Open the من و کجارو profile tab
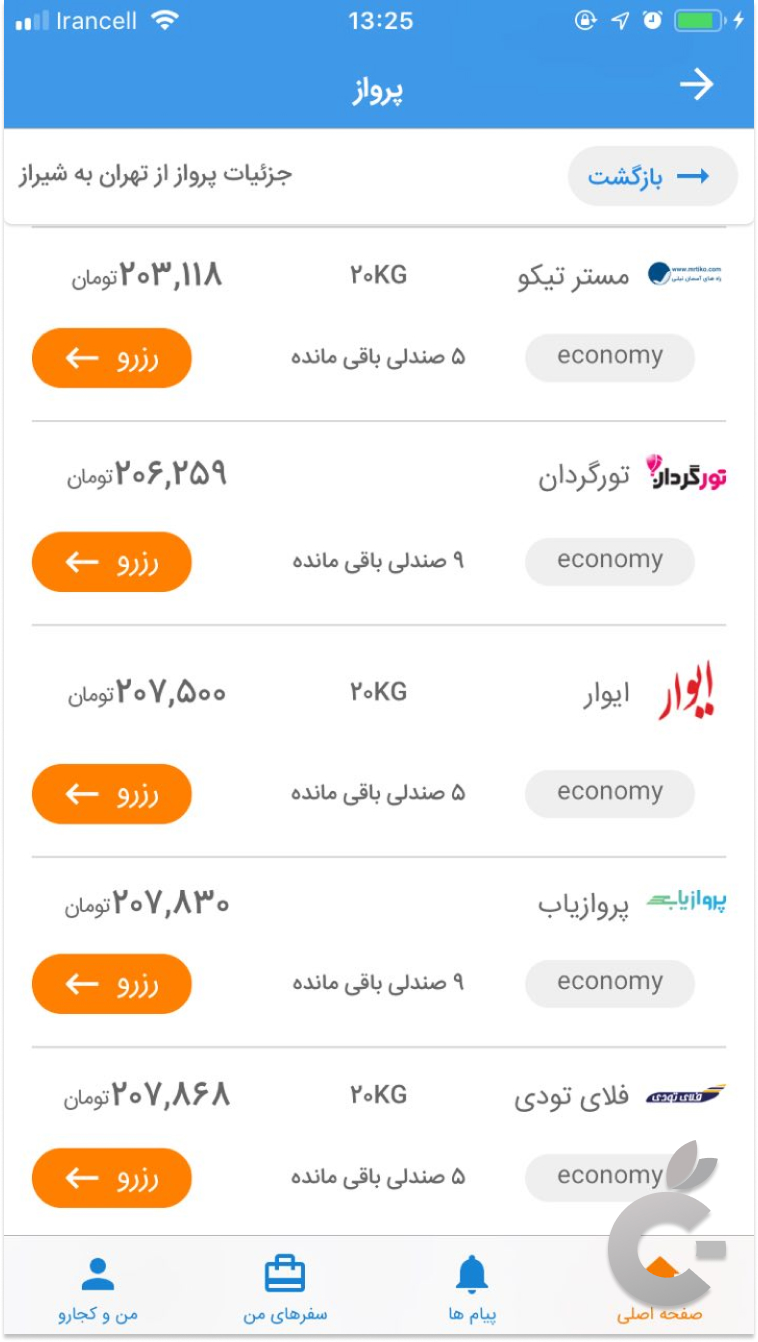 (x=97, y=1288)
